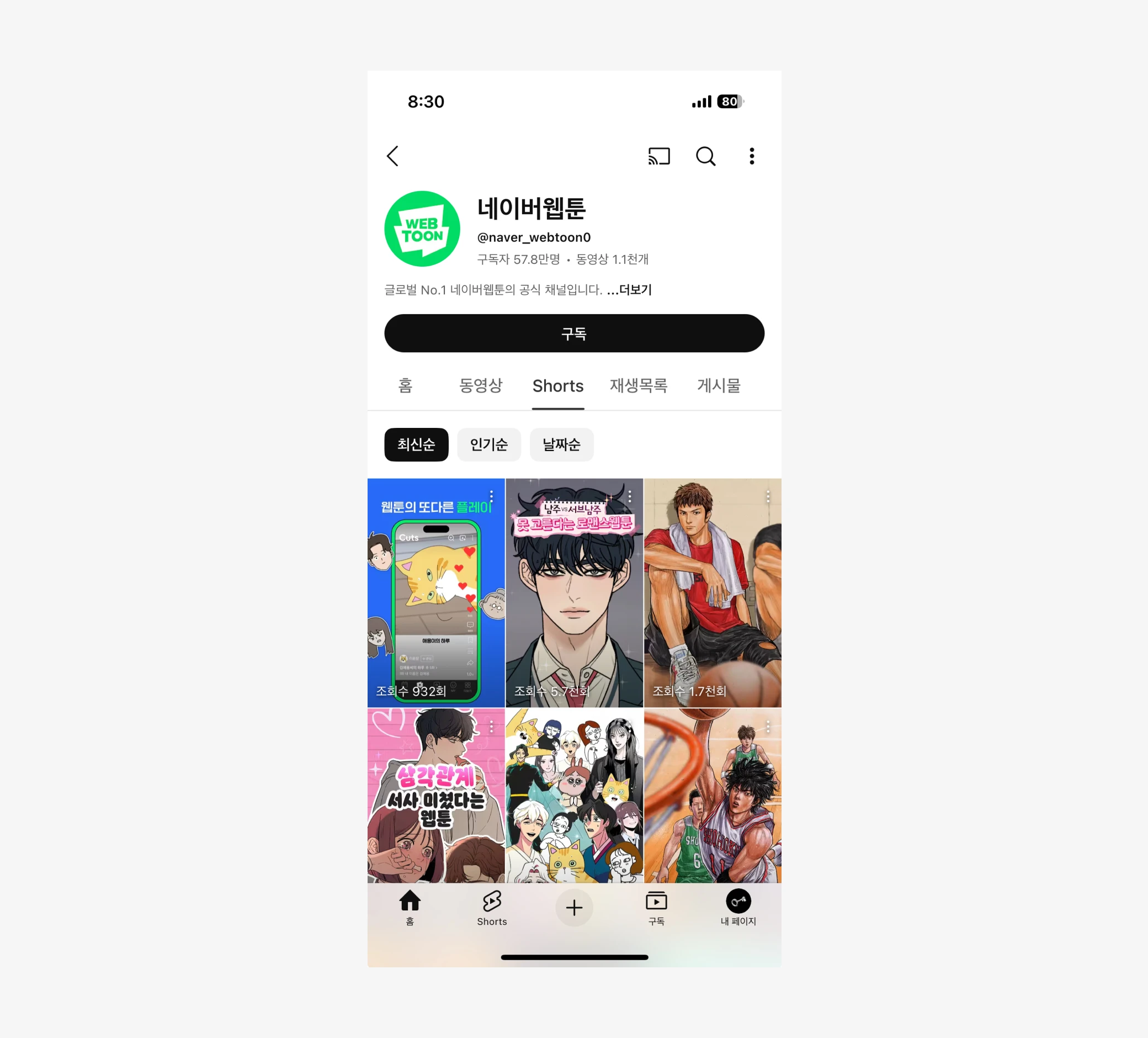Open 내 페이지 in bottom navigation
The width and height of the screenshot is (1148, 1038).
click(x=738, y=908)
